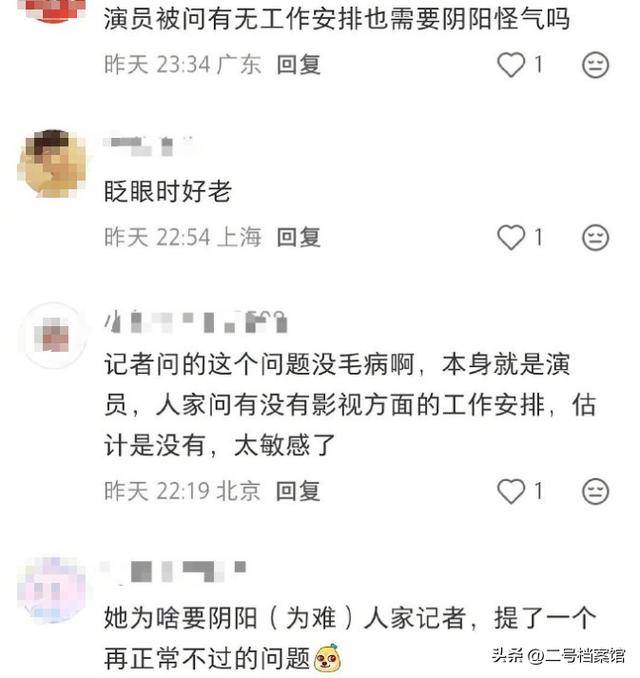Viewport: 640px width, 678px height.
Task: Dislike the comment "眨眼时好老"
Action: pos(595,237)
